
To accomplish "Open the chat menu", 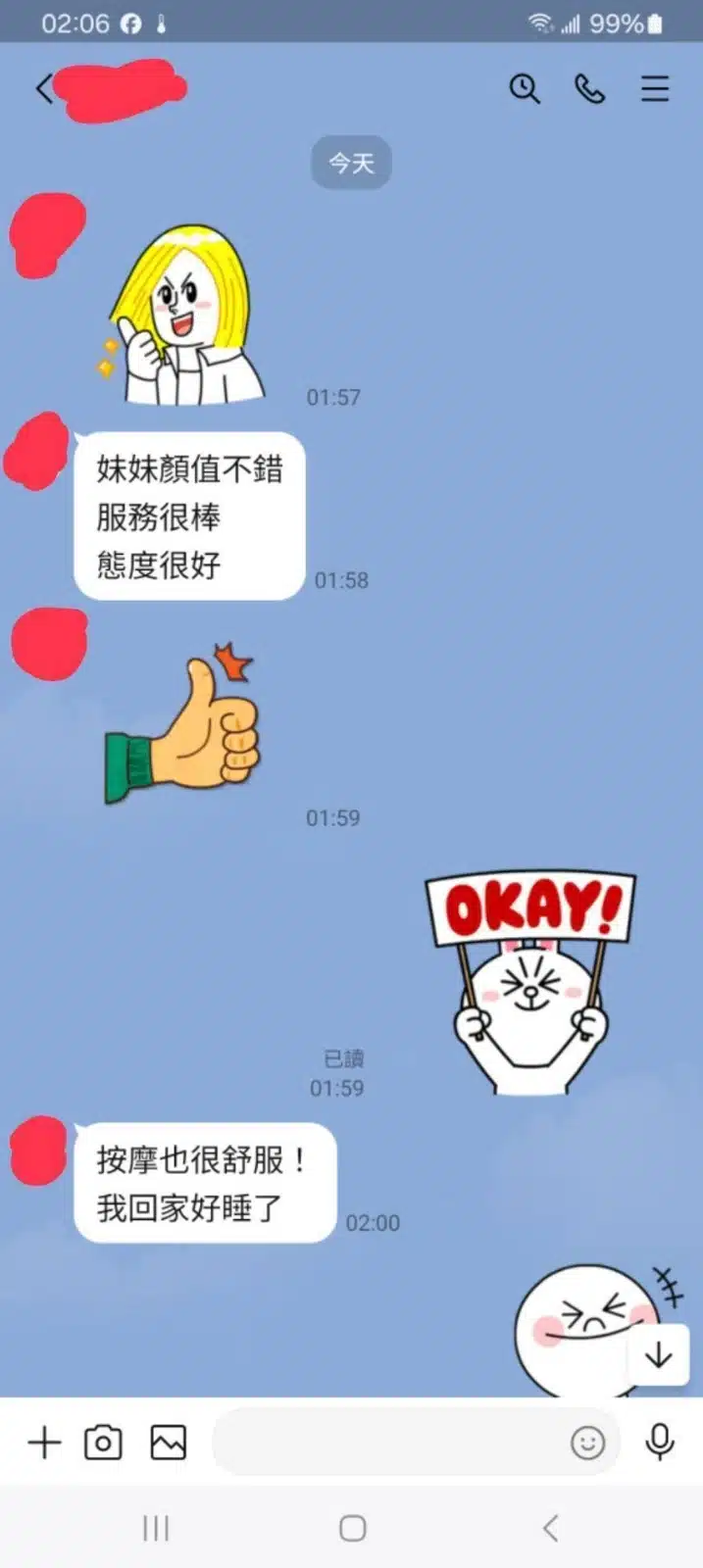I will coord(655,89).
